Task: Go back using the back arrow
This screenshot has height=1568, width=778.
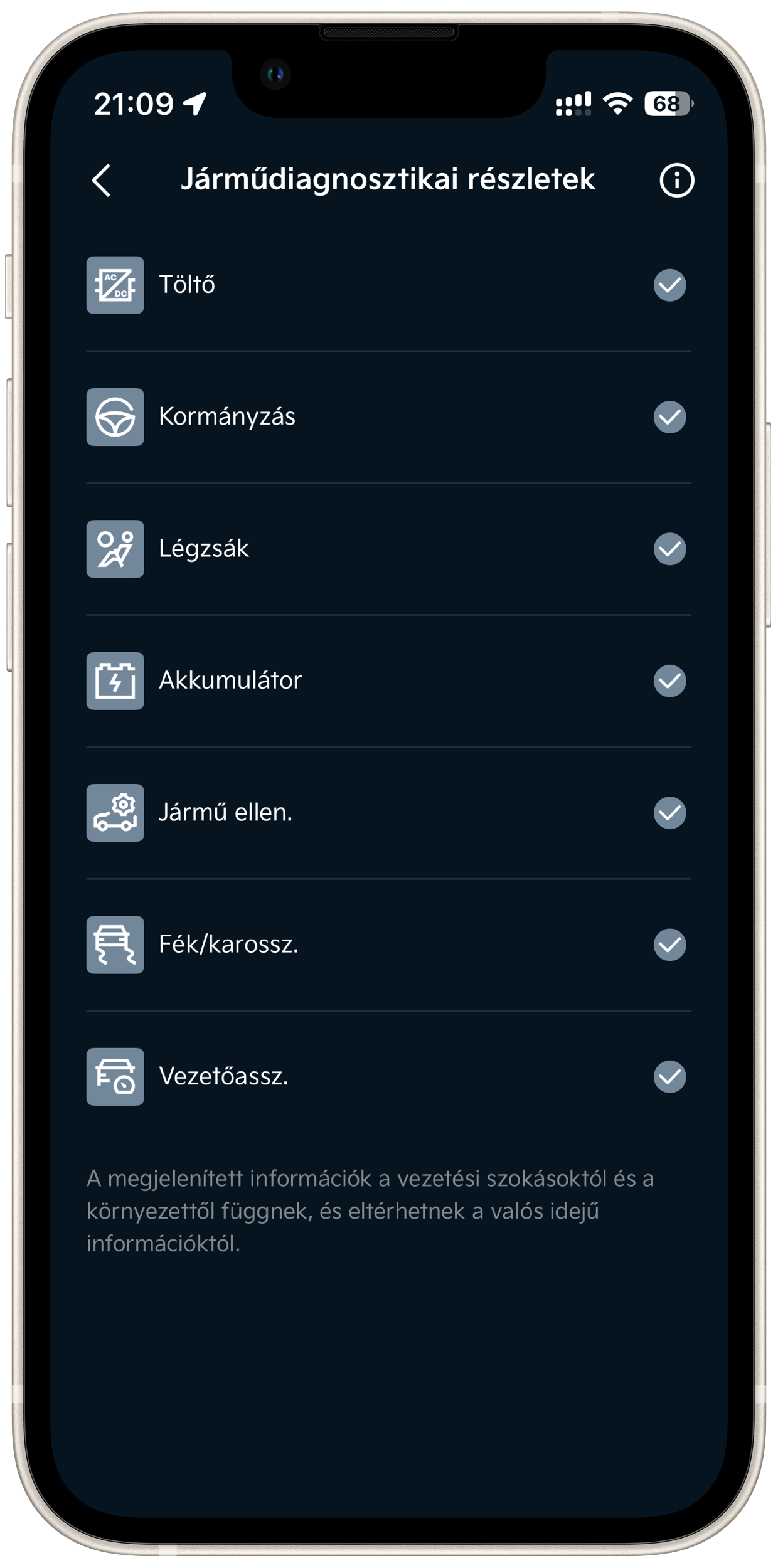Action: pyautogui.click(x=102, y=181)
